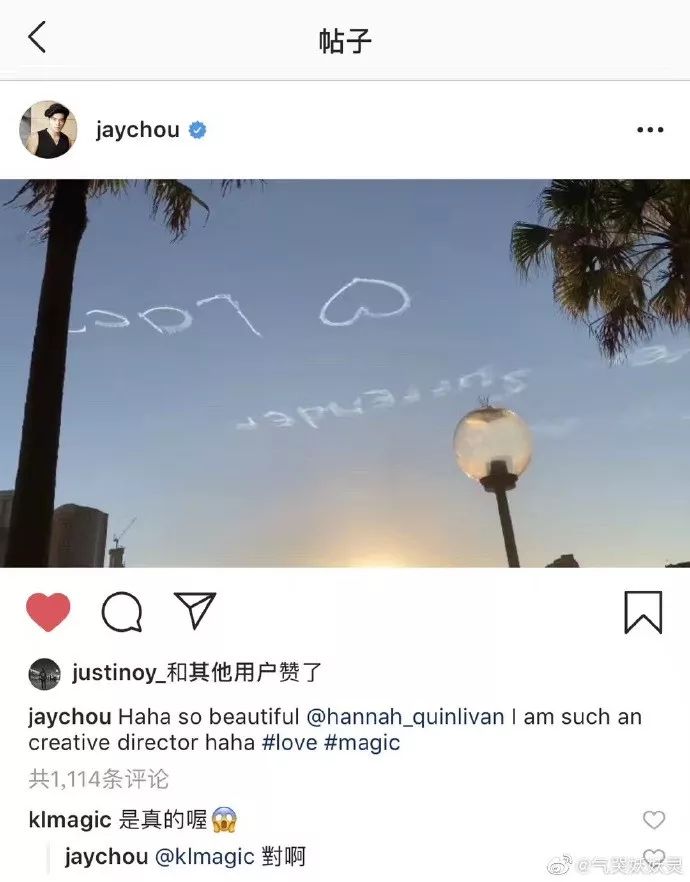Screen dimensions: 690x882
Task: Unlike the post with the red heart
Action: point(48,612)
